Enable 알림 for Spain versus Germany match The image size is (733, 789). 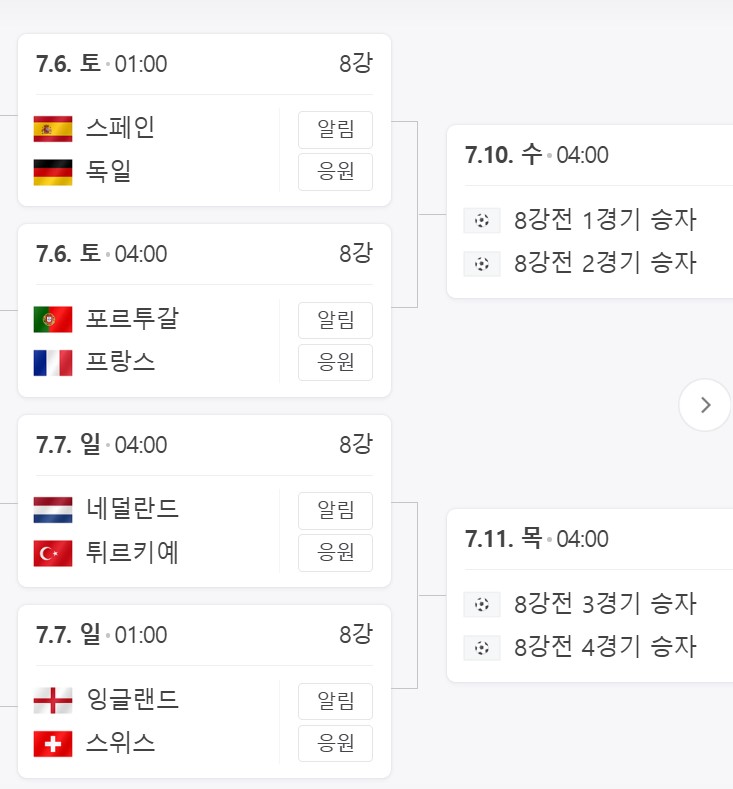click(336, 128)
